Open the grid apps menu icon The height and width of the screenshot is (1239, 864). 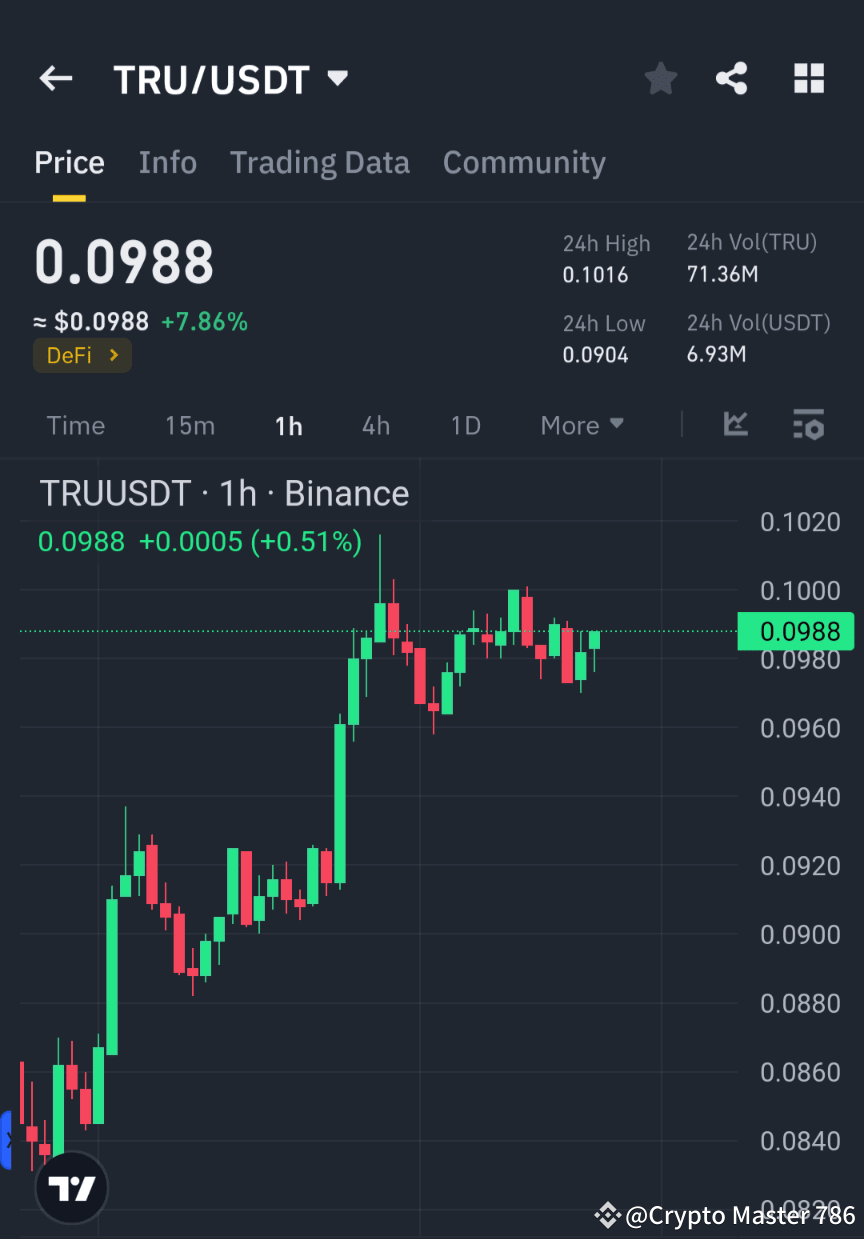(x=808, y=78)
